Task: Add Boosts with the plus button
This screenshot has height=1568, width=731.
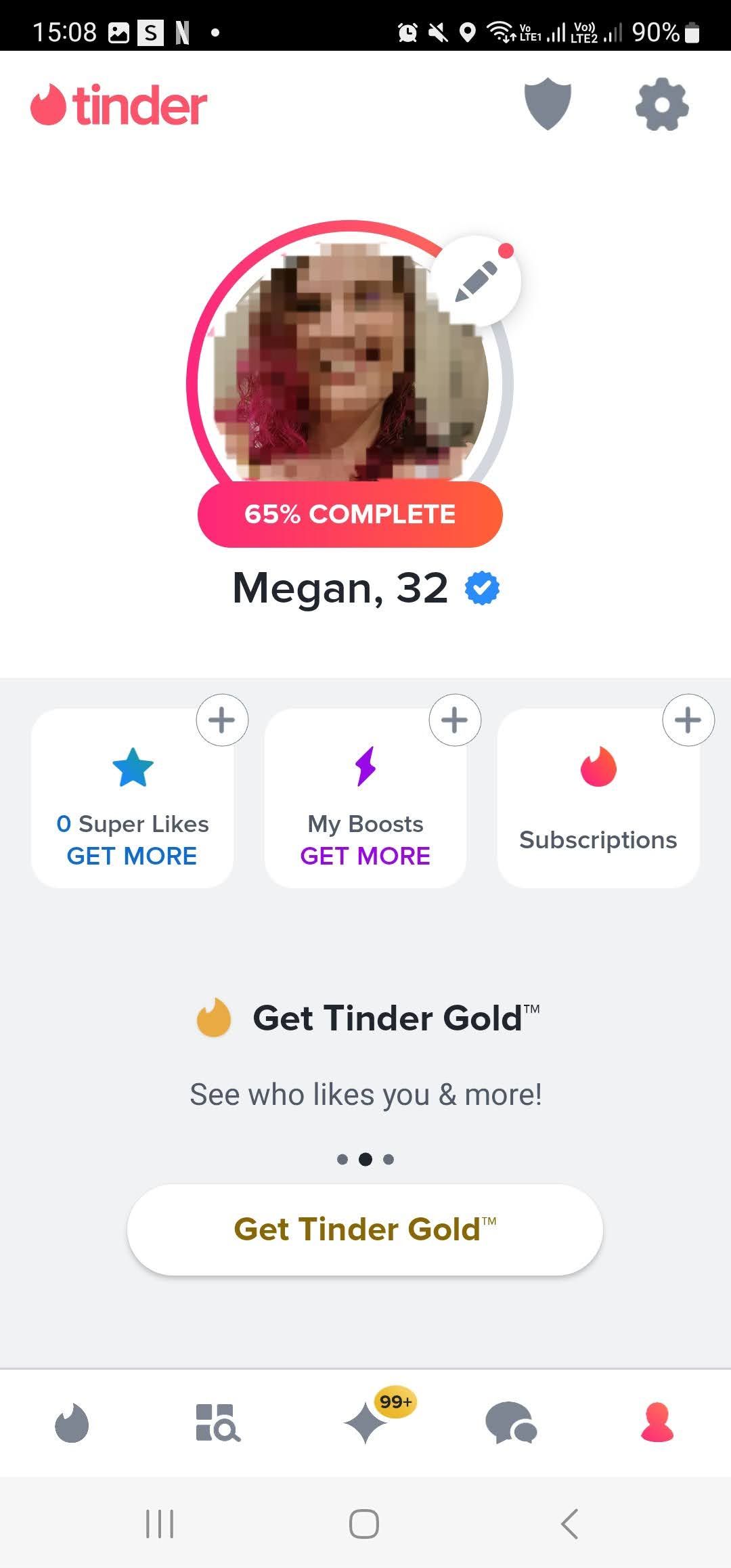Action: [455, 720]
